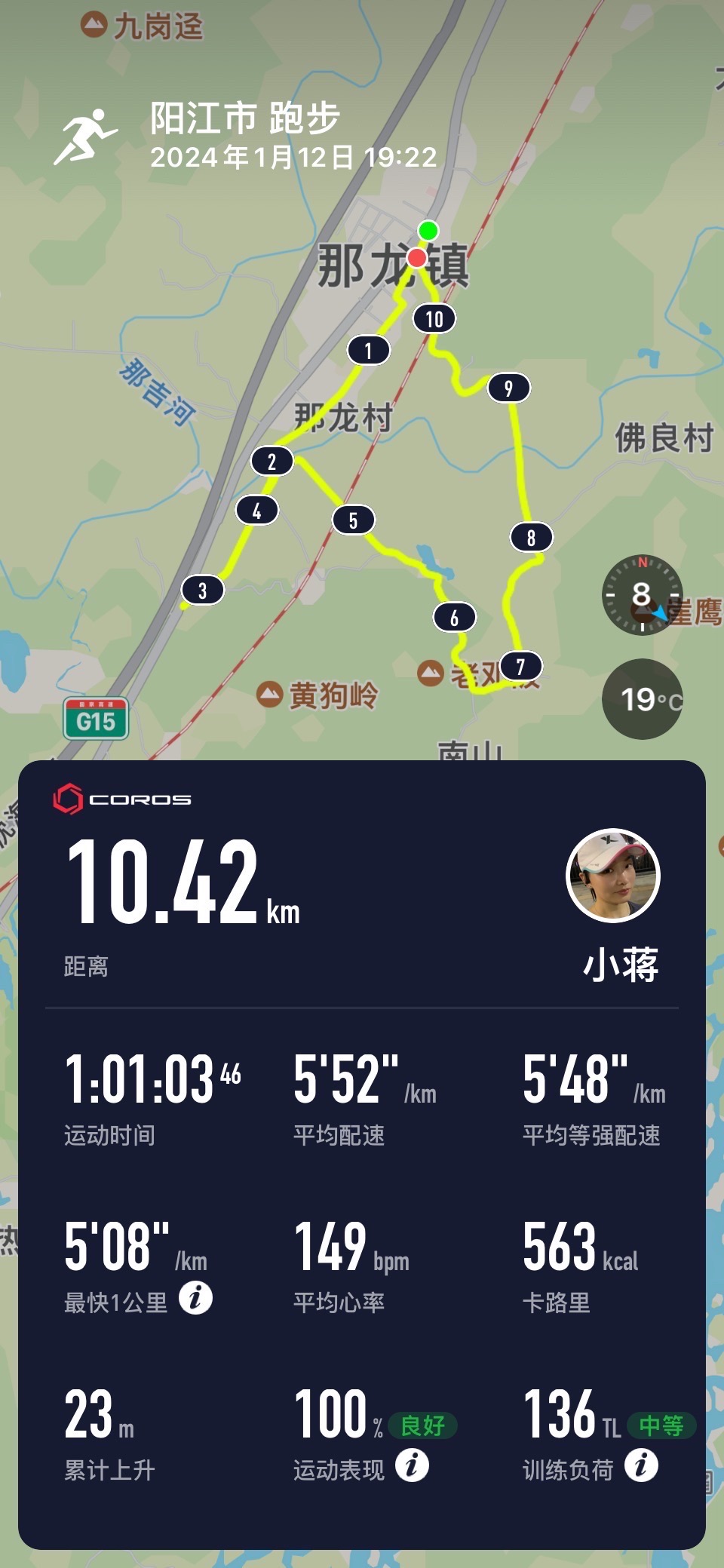Click the green start point marker
The height and width of the screenshot is (1568, 724).
427,230
